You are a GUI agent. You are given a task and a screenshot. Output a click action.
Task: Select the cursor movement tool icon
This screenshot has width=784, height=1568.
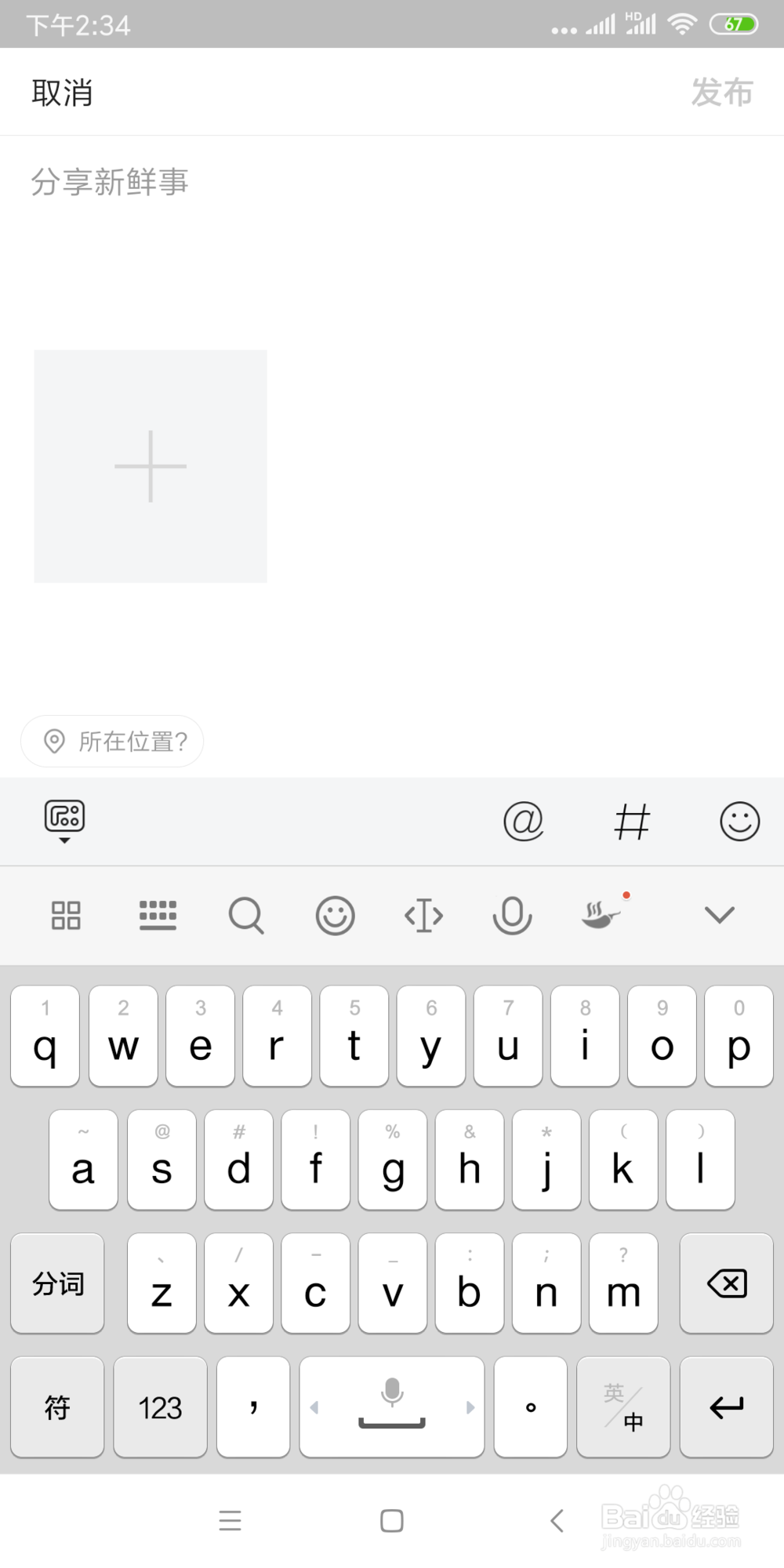(423, 915)
